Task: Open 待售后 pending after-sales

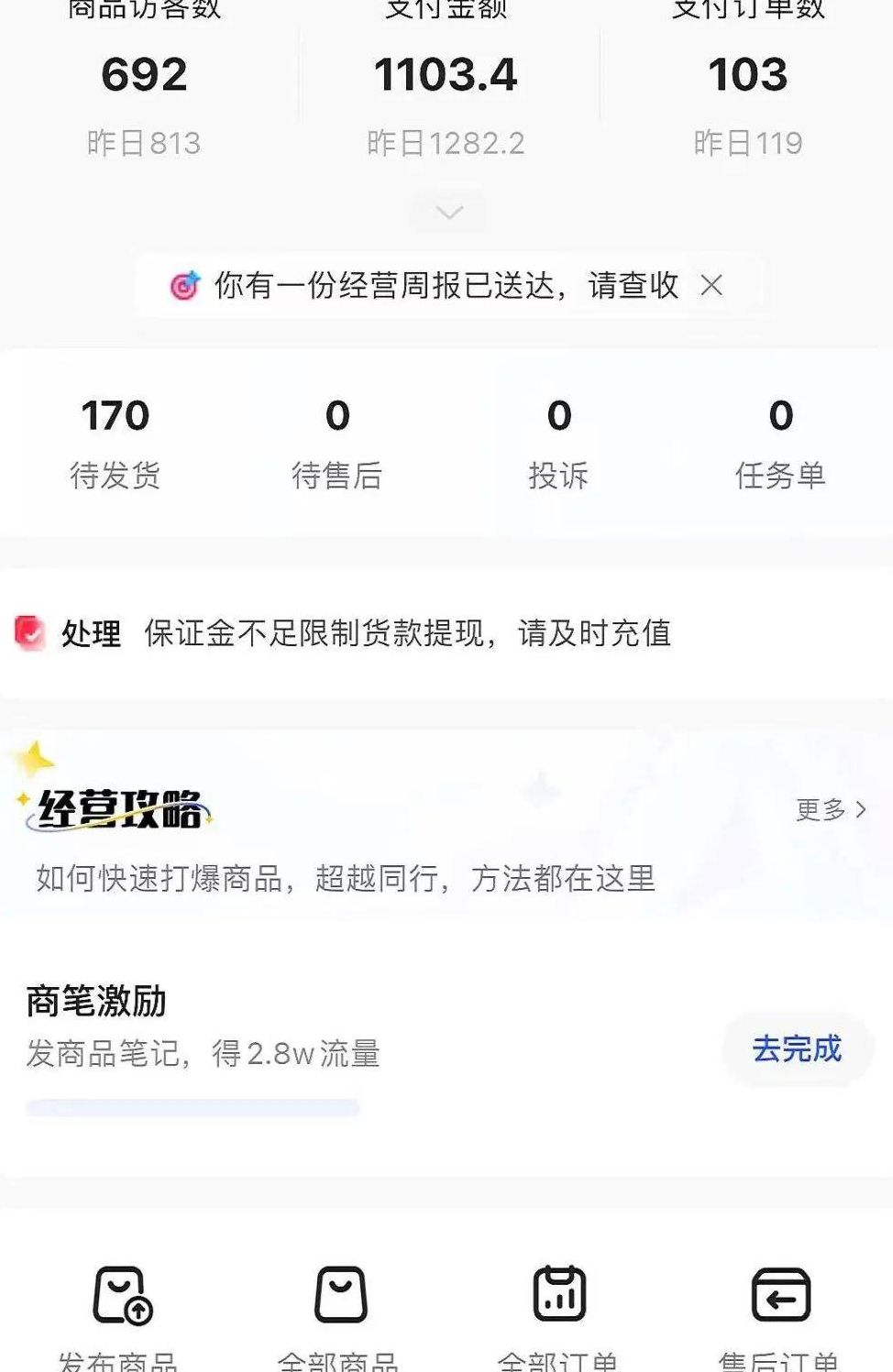Action: pos(336,443)
